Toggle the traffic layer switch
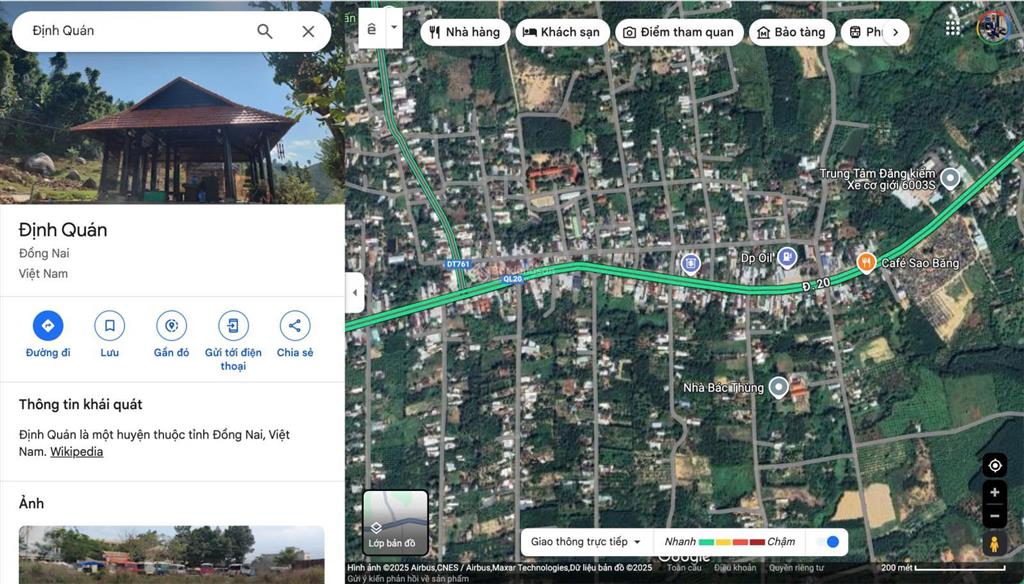The height and width of the screenshot is (584, 1024). 829,542
